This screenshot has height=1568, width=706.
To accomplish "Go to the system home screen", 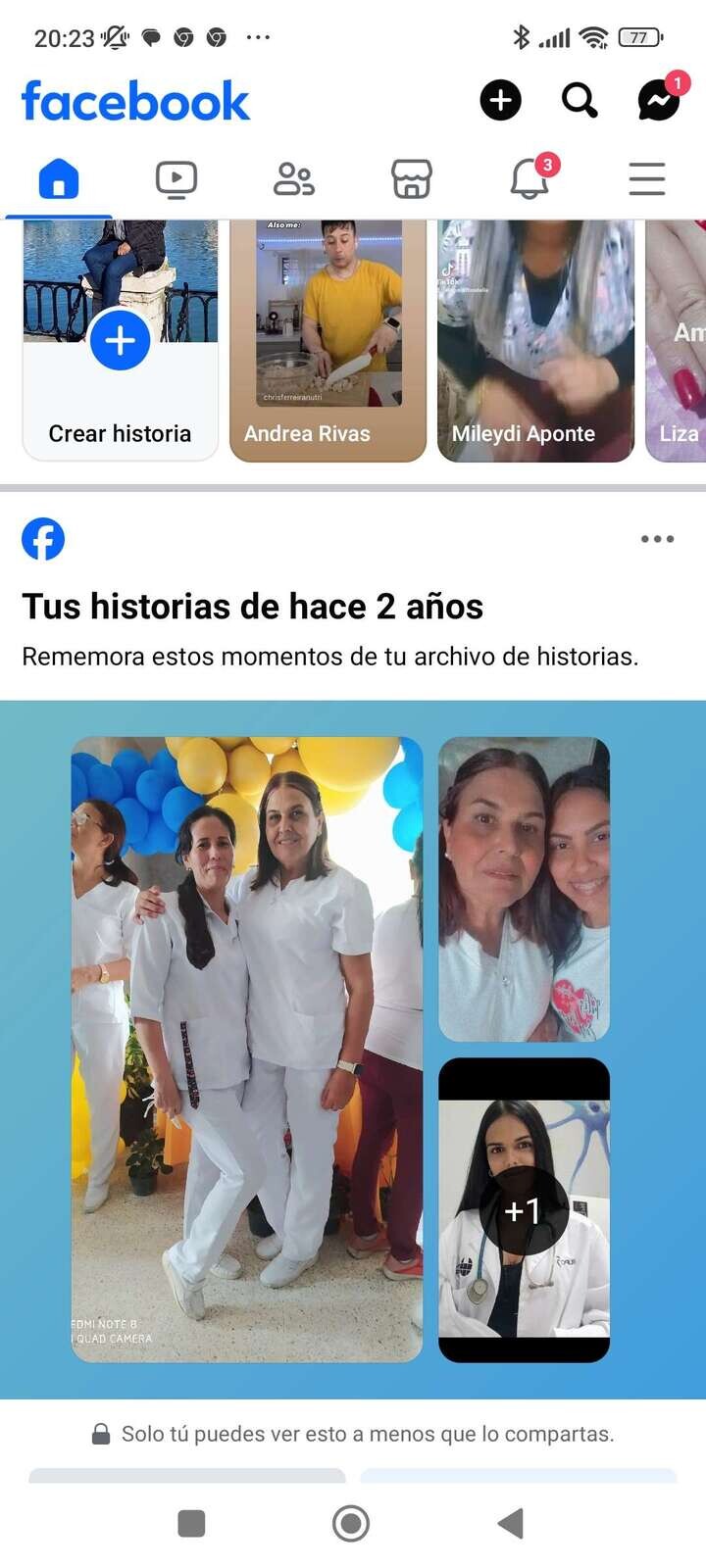I will (x=351, y=1524).
